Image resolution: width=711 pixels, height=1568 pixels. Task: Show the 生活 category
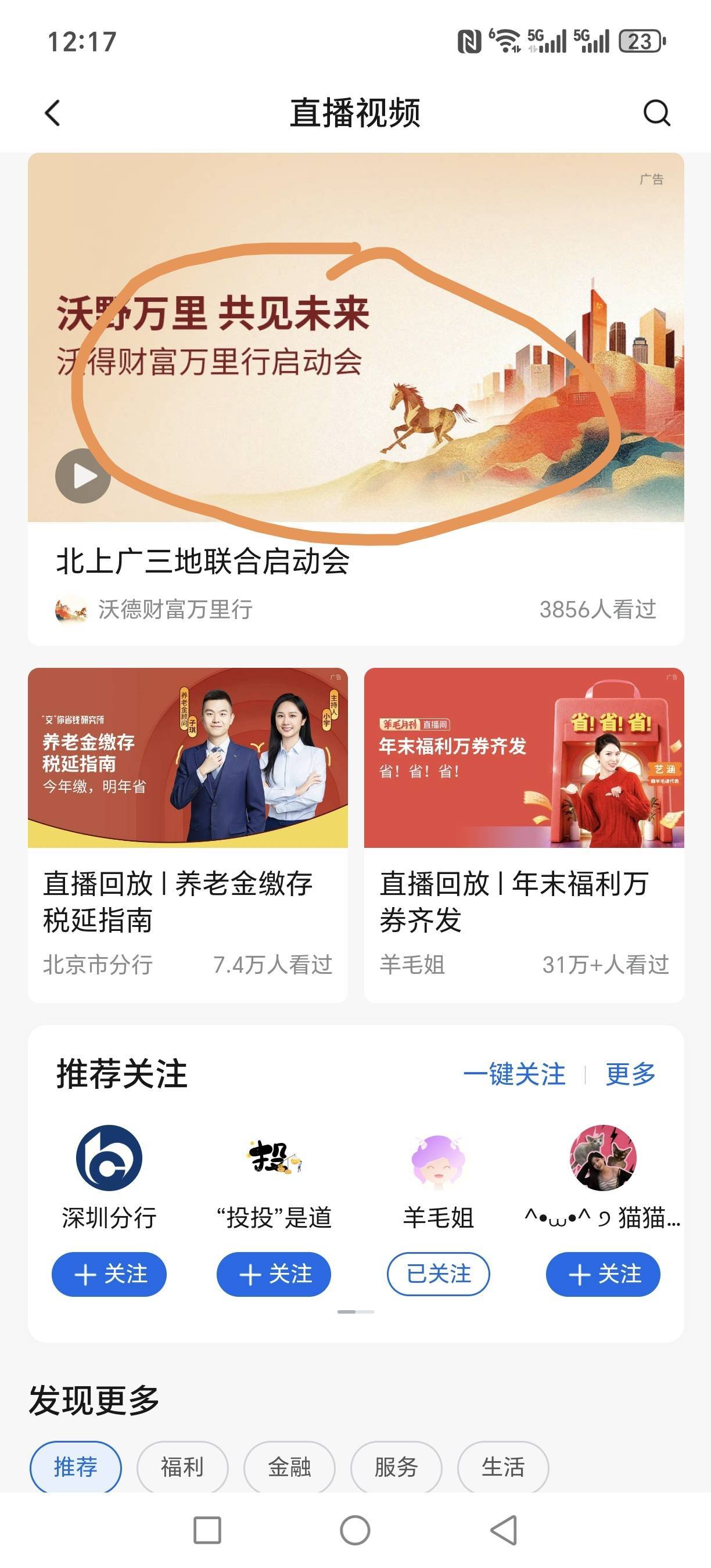503,1466
